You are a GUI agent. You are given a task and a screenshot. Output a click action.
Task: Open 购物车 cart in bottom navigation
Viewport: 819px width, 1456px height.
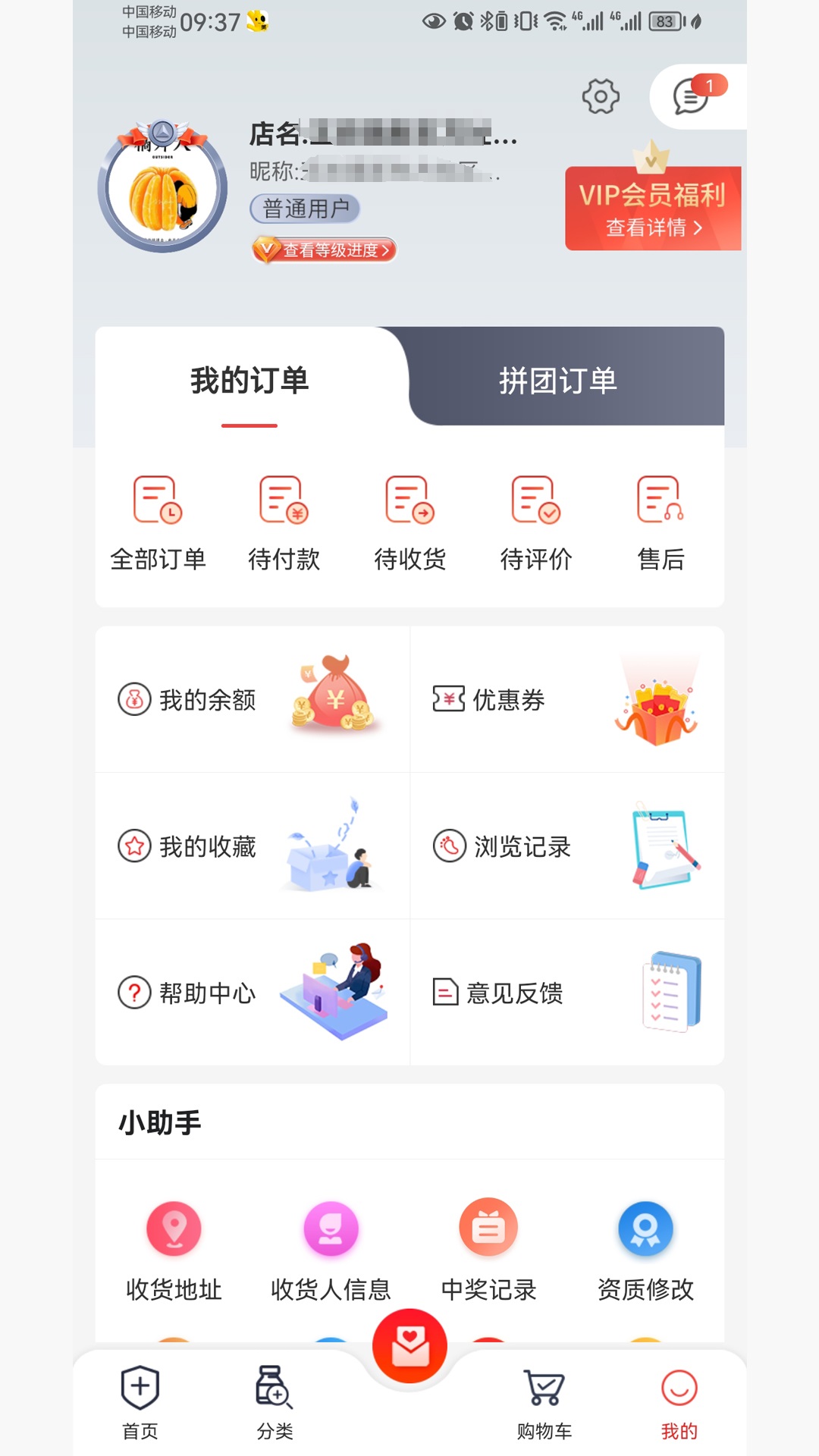(543, 1404)
